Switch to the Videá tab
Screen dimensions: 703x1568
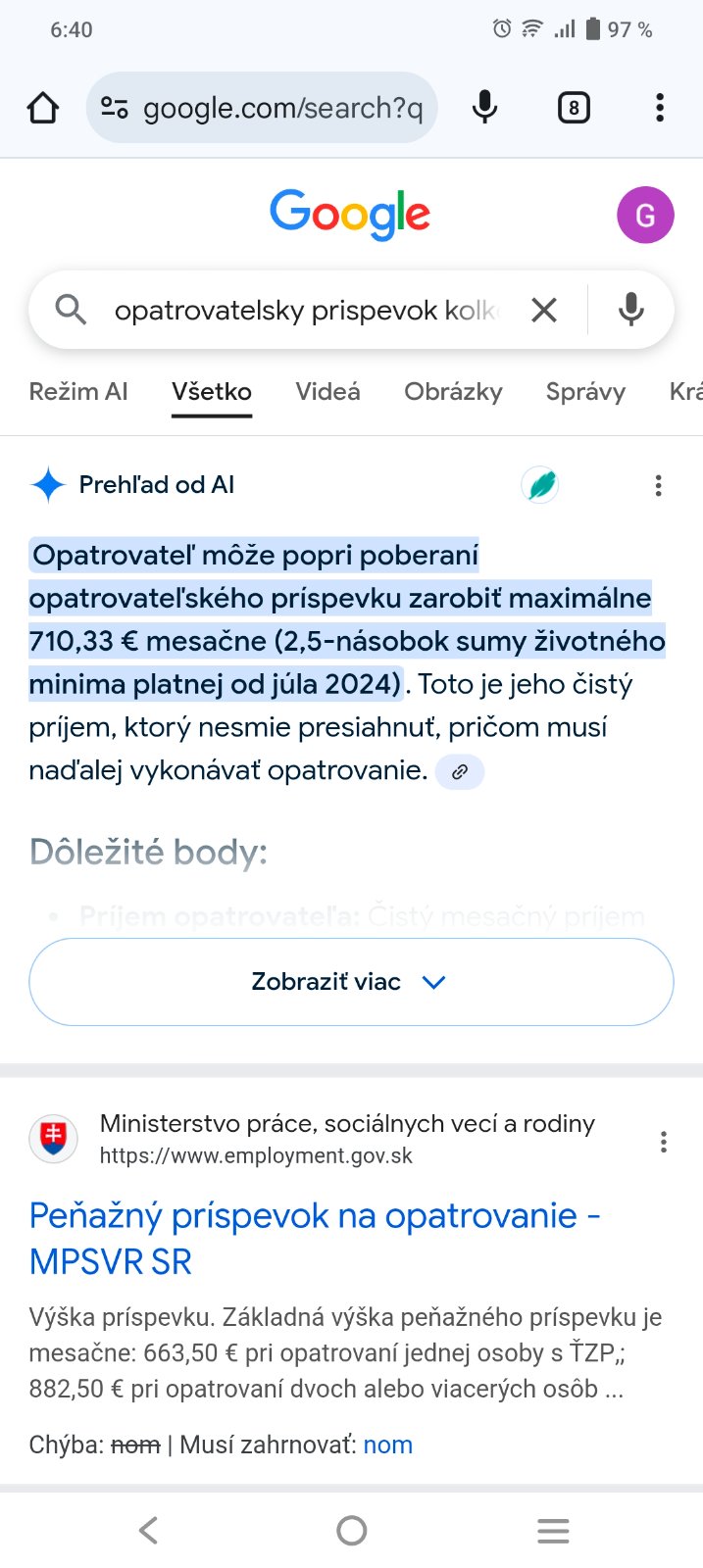tap(327, 392)
